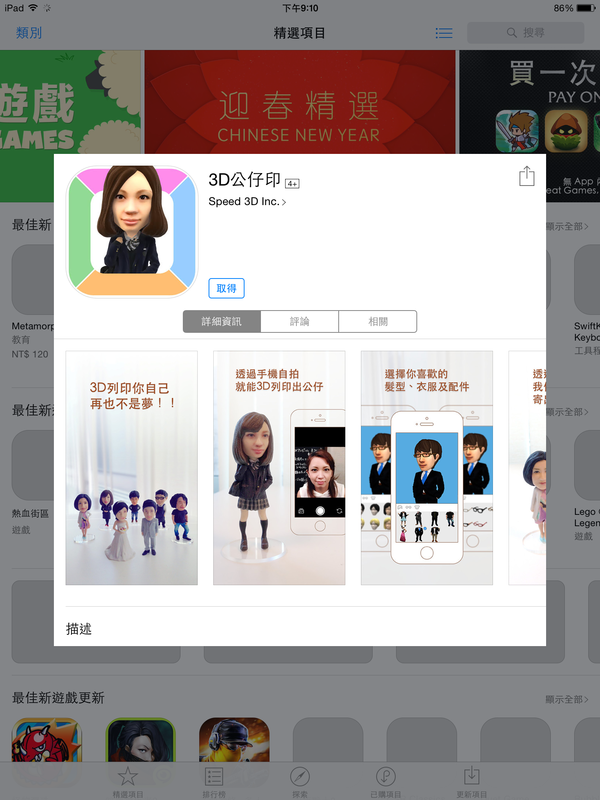Open the 已購項目 tab
The height and width of the screenshot is (800, 600).
pyautogui.click(x=385, y=781)
